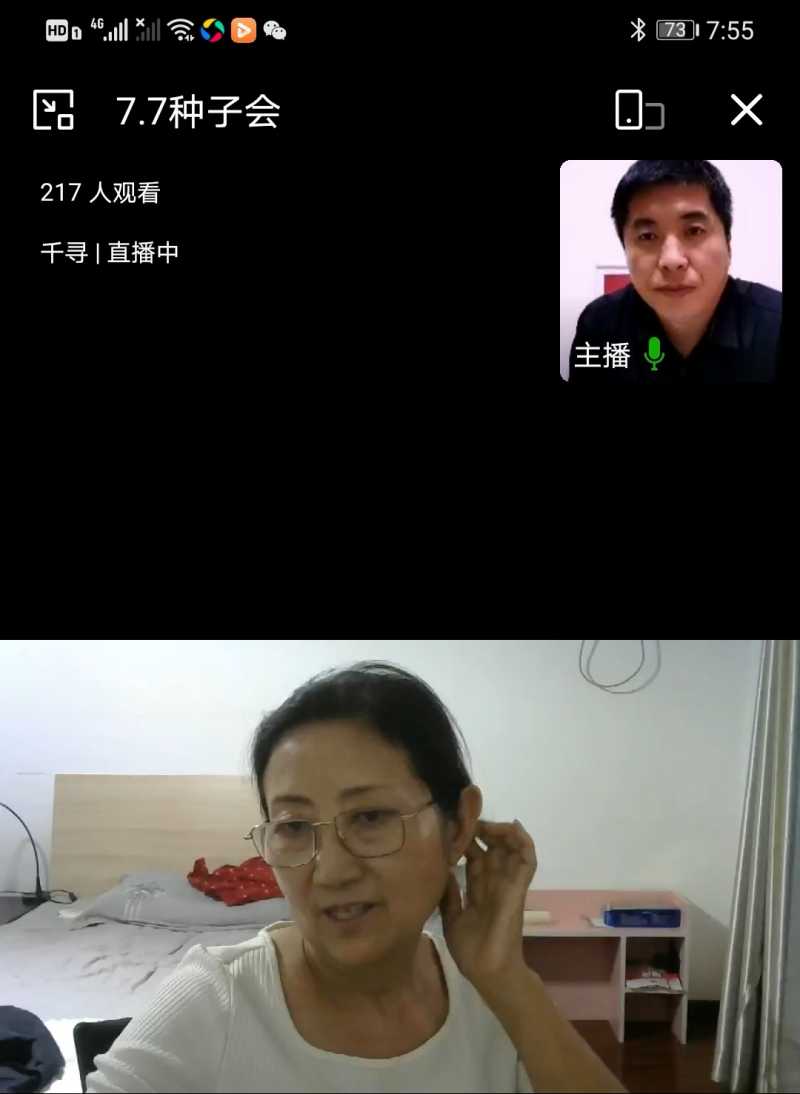Open the 主播 host video thumbnail
Screen dimensions: 800x1094
coord(670,270)
